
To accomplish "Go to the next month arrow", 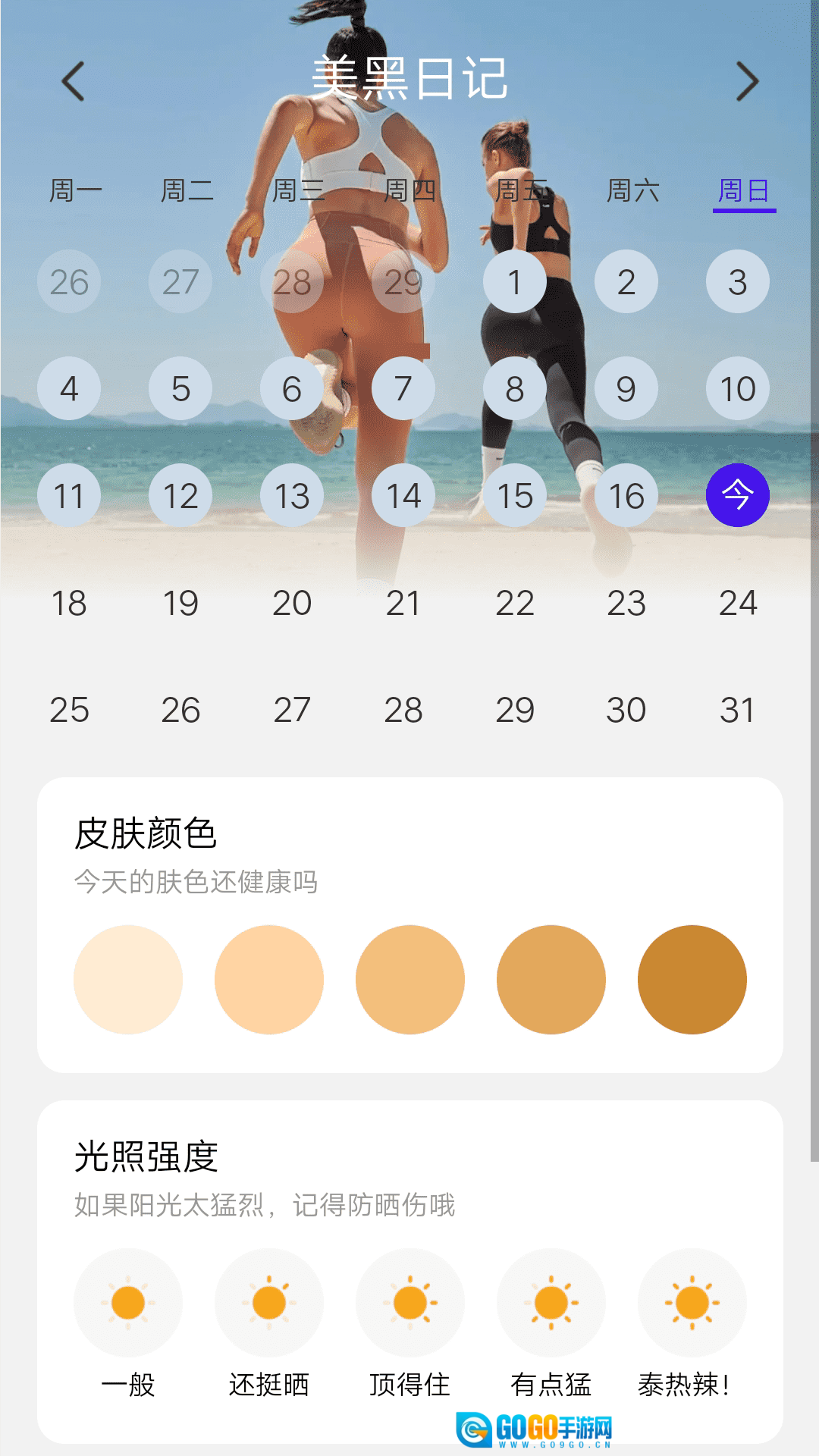I will [x=747, y=81].
